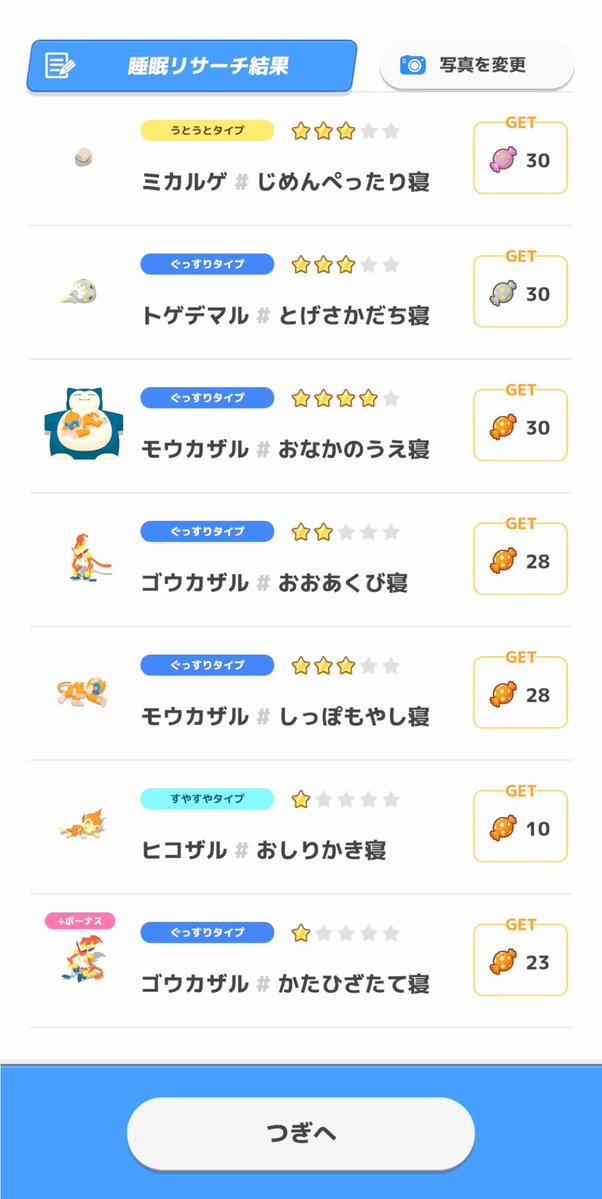Continue with the つぎへ button
Screen dimensions: 602x1199
coord(301,1133)
